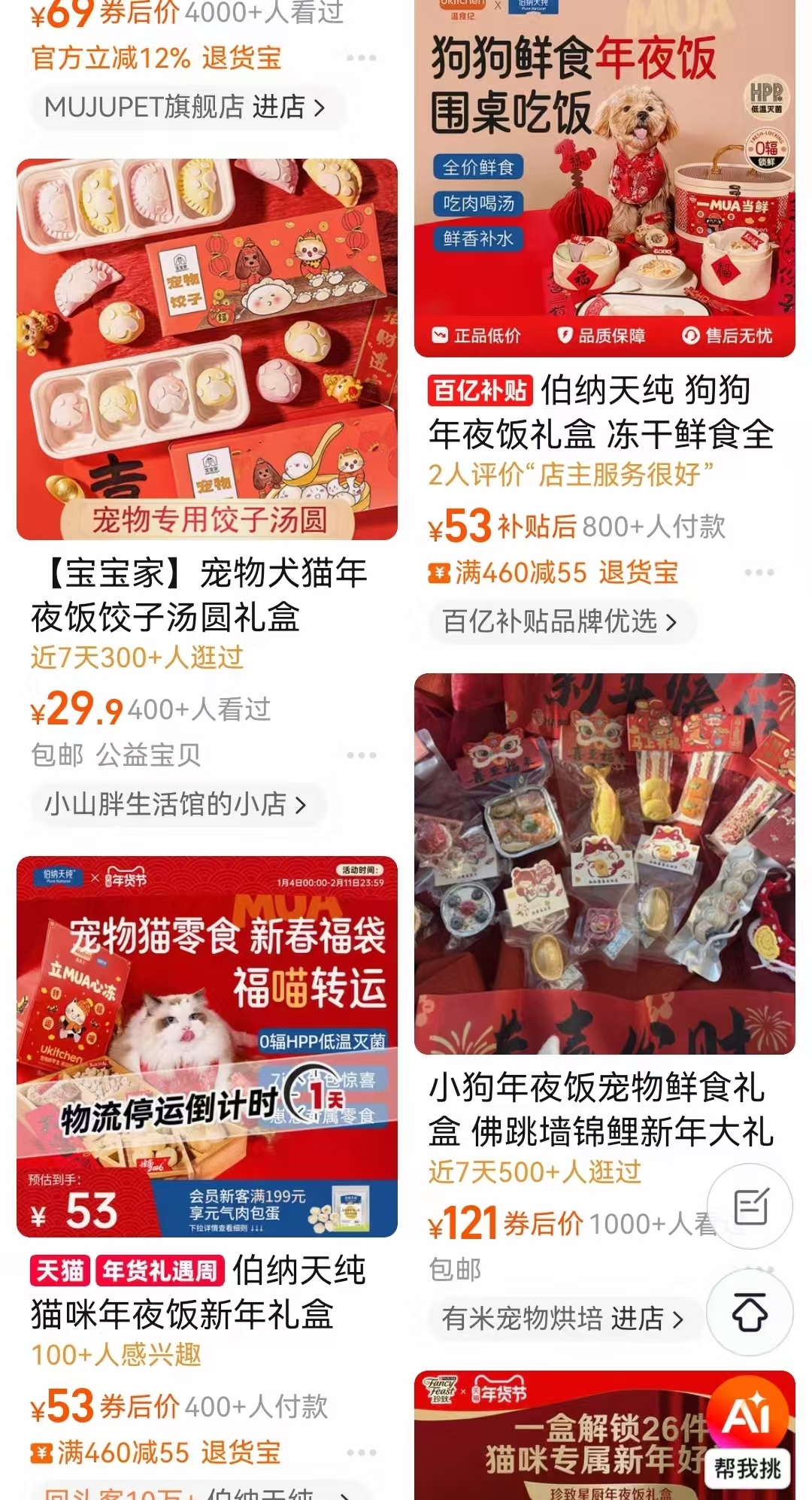Jump back to the top of the list
Screen dimensions: 812x1500
(x=750, y=1313)
